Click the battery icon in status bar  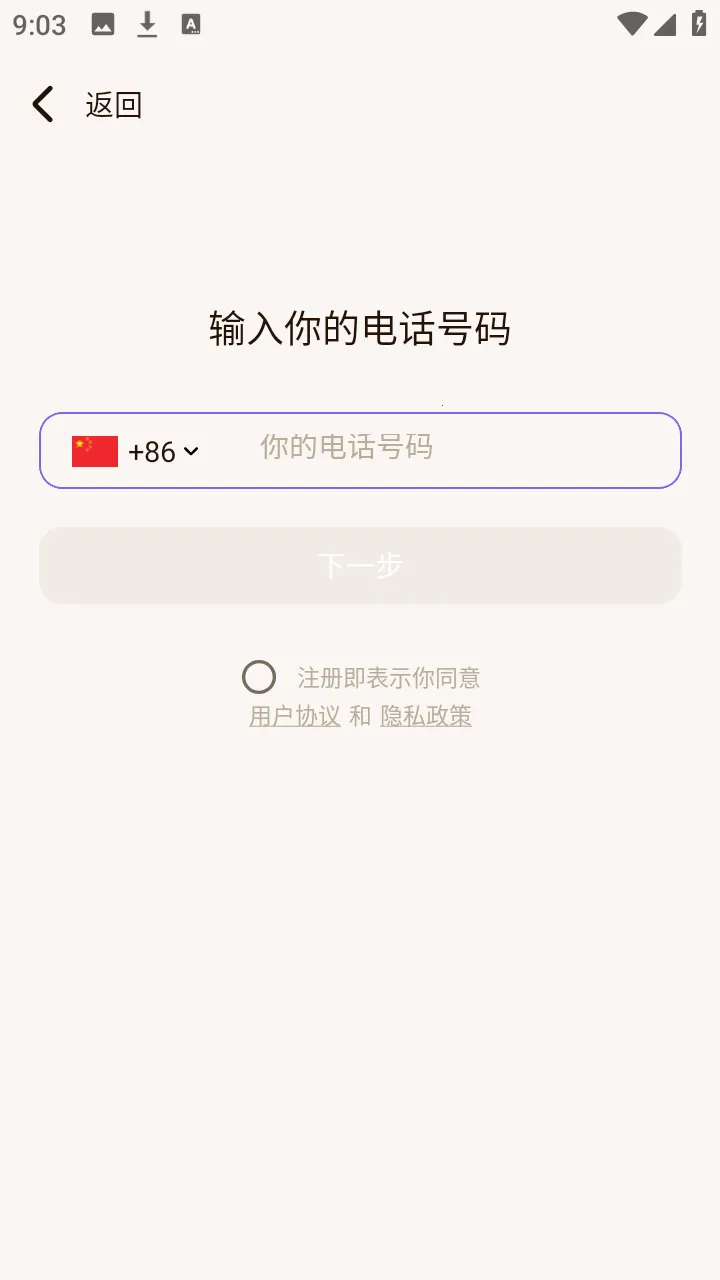click(x=699, y=24)
